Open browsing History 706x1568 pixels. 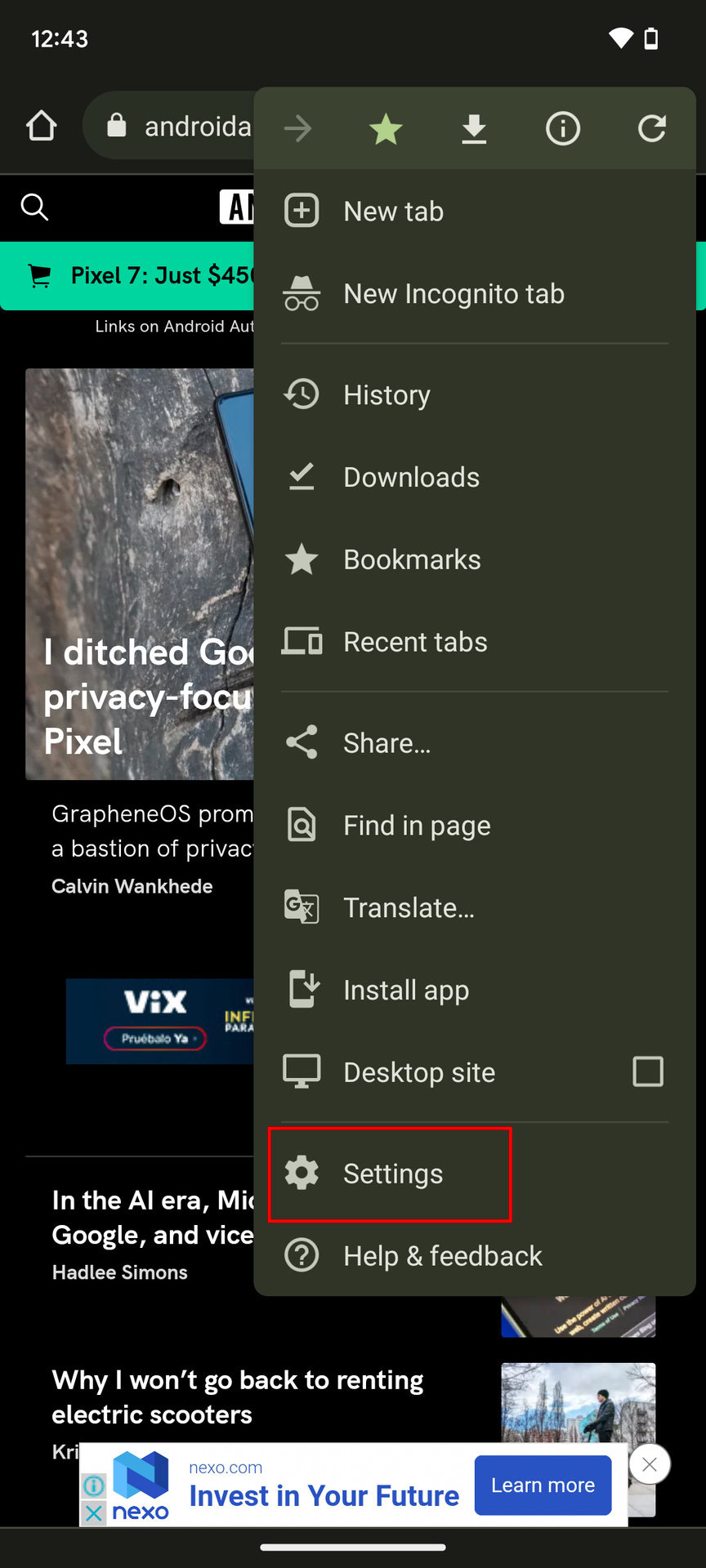pyautogui.click(x=387, y=395)
